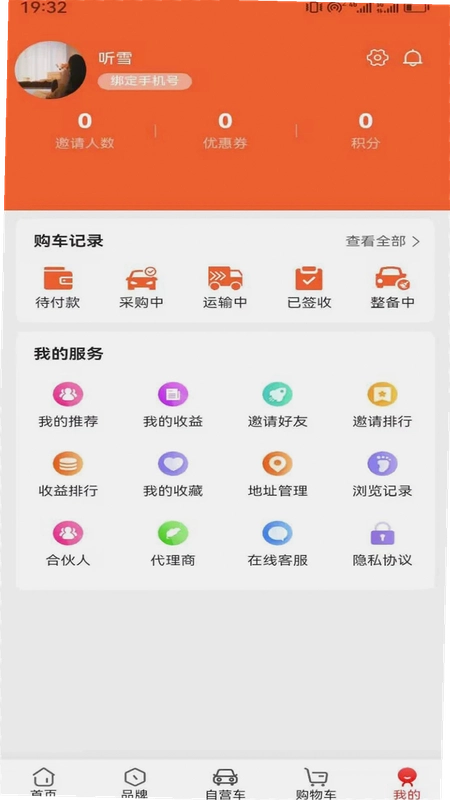Open 已签收 orders
Image resolution: width=450 pixels, height=800 pixels.
[309, 288]
